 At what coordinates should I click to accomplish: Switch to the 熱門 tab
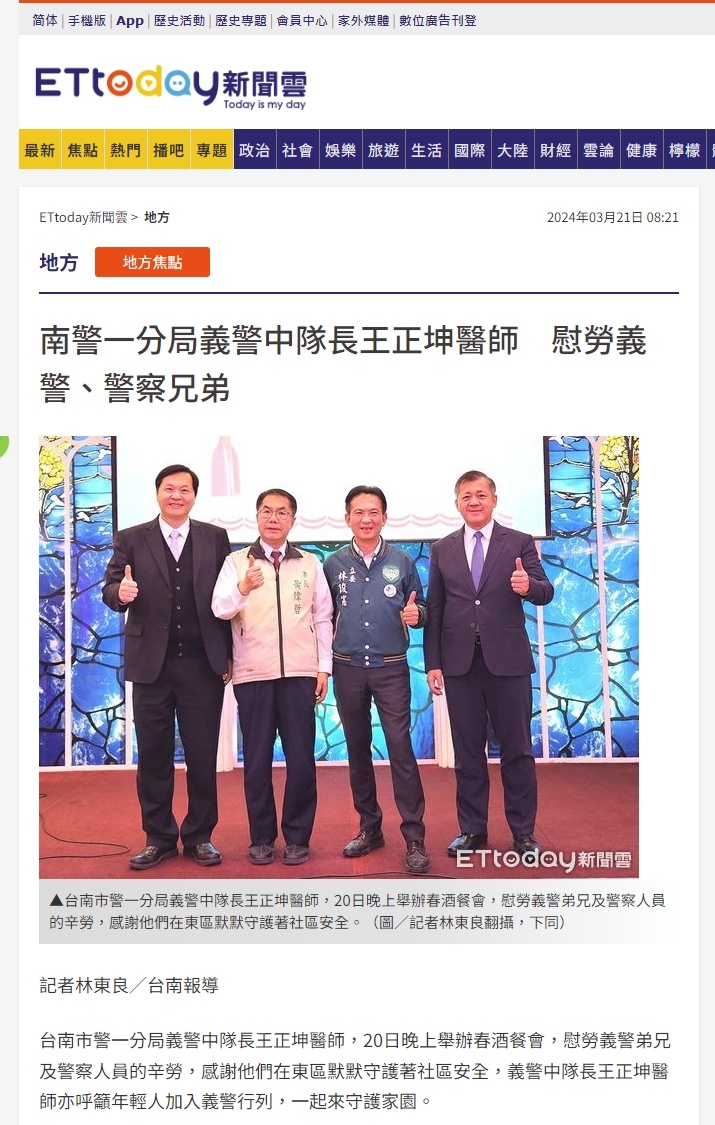point(126,150)
